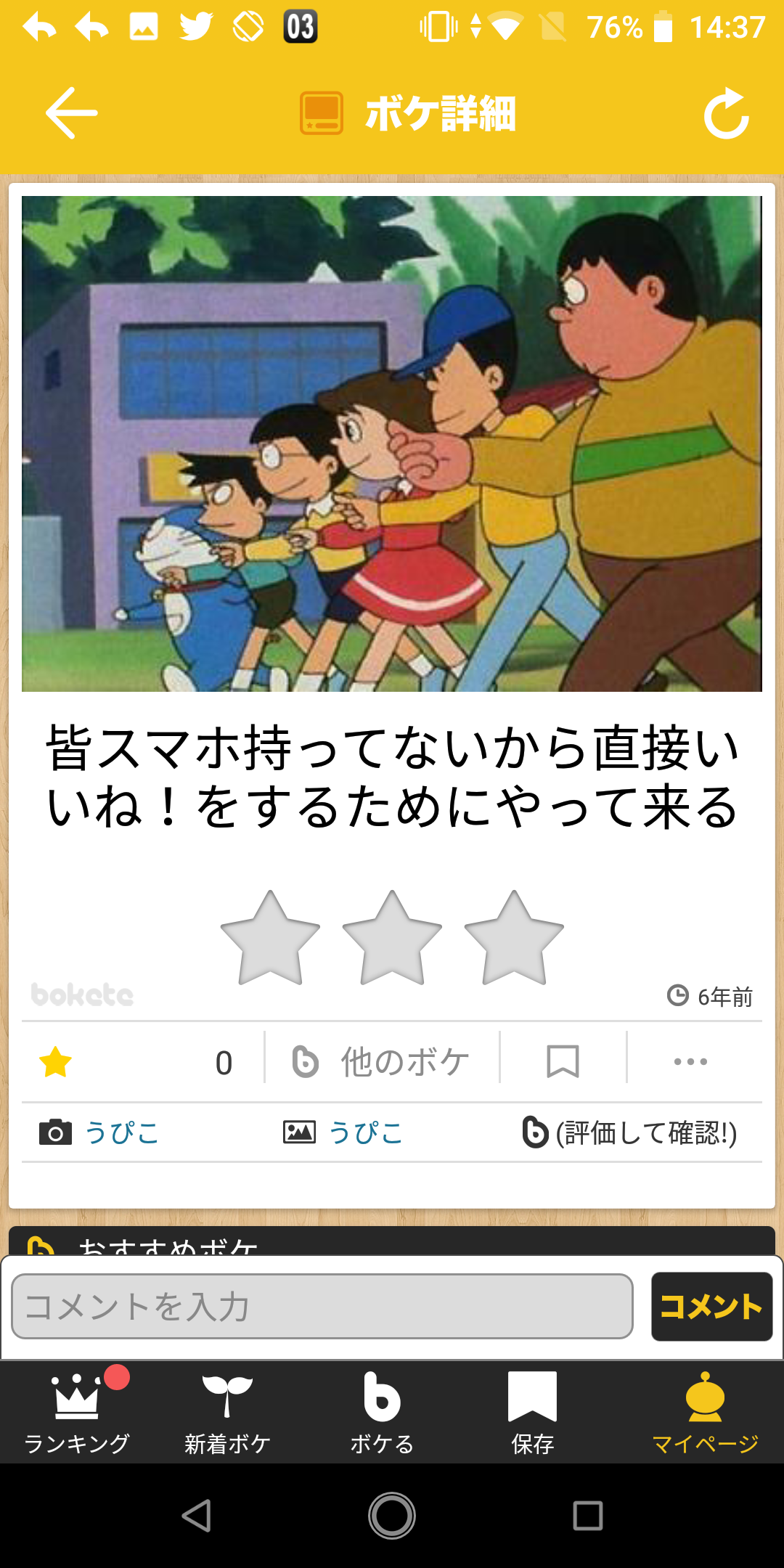Submit with the コメント button
The image size is (784, 1568).
[x=711, y=1307]
